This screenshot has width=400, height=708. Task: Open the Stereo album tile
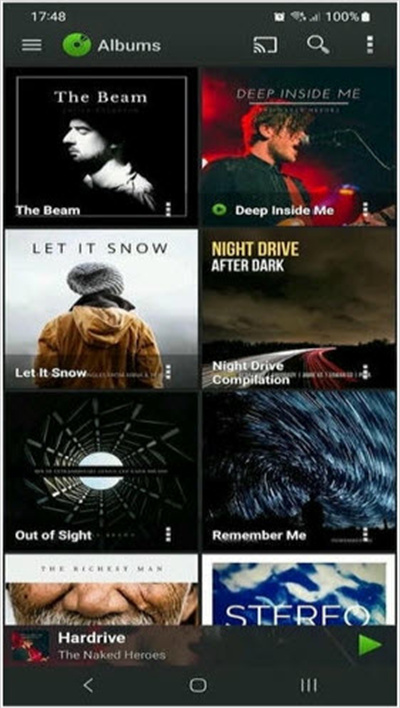(299, 590)
